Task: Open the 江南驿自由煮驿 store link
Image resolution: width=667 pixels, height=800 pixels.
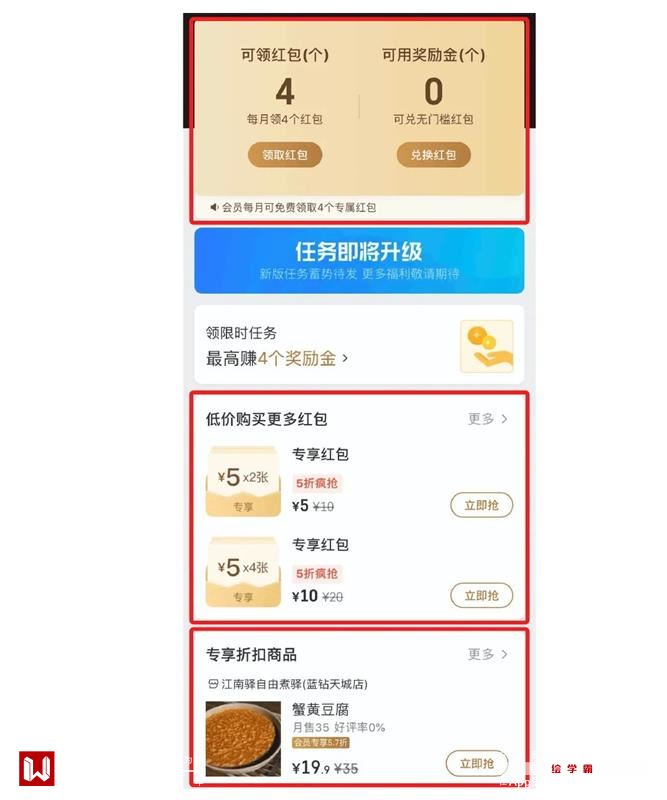Action: click(x=288, y=685)
